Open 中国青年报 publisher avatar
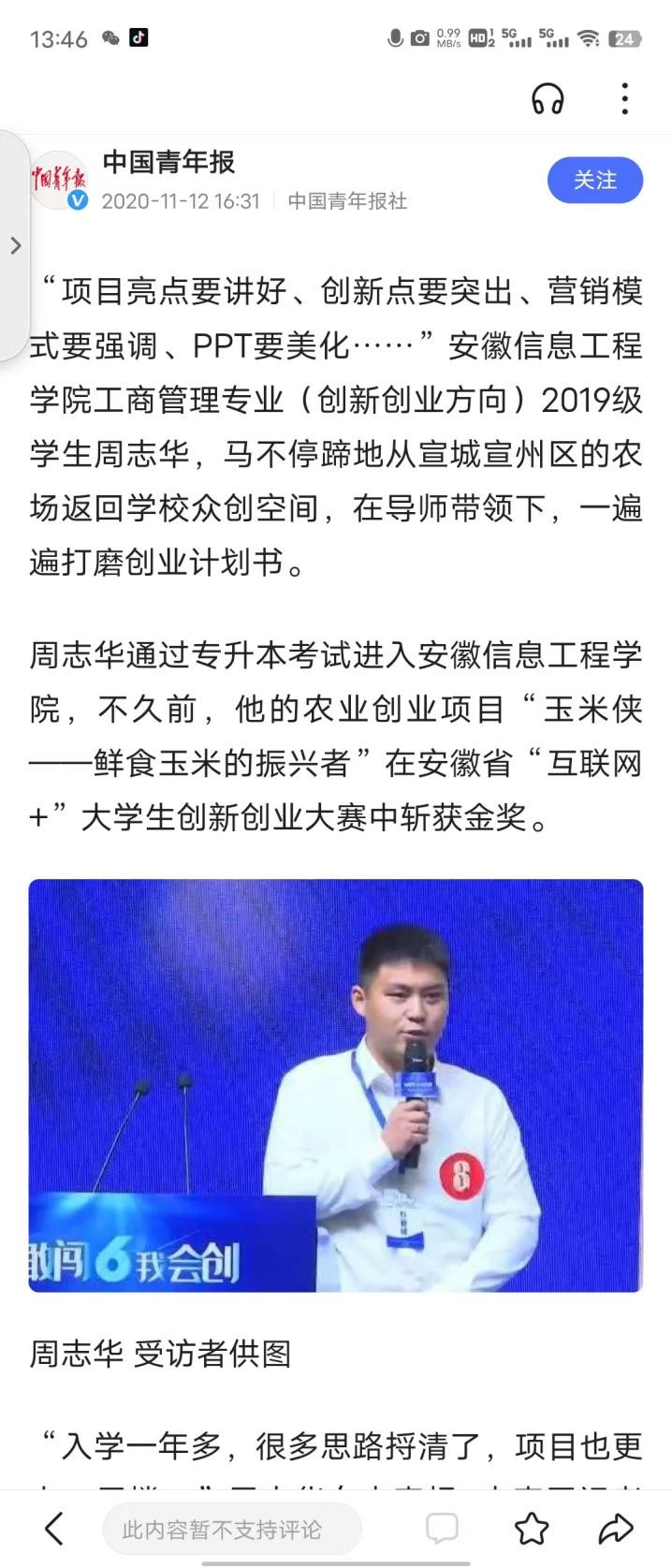This screenshot has height=1568, width=672. pos(60,180)
